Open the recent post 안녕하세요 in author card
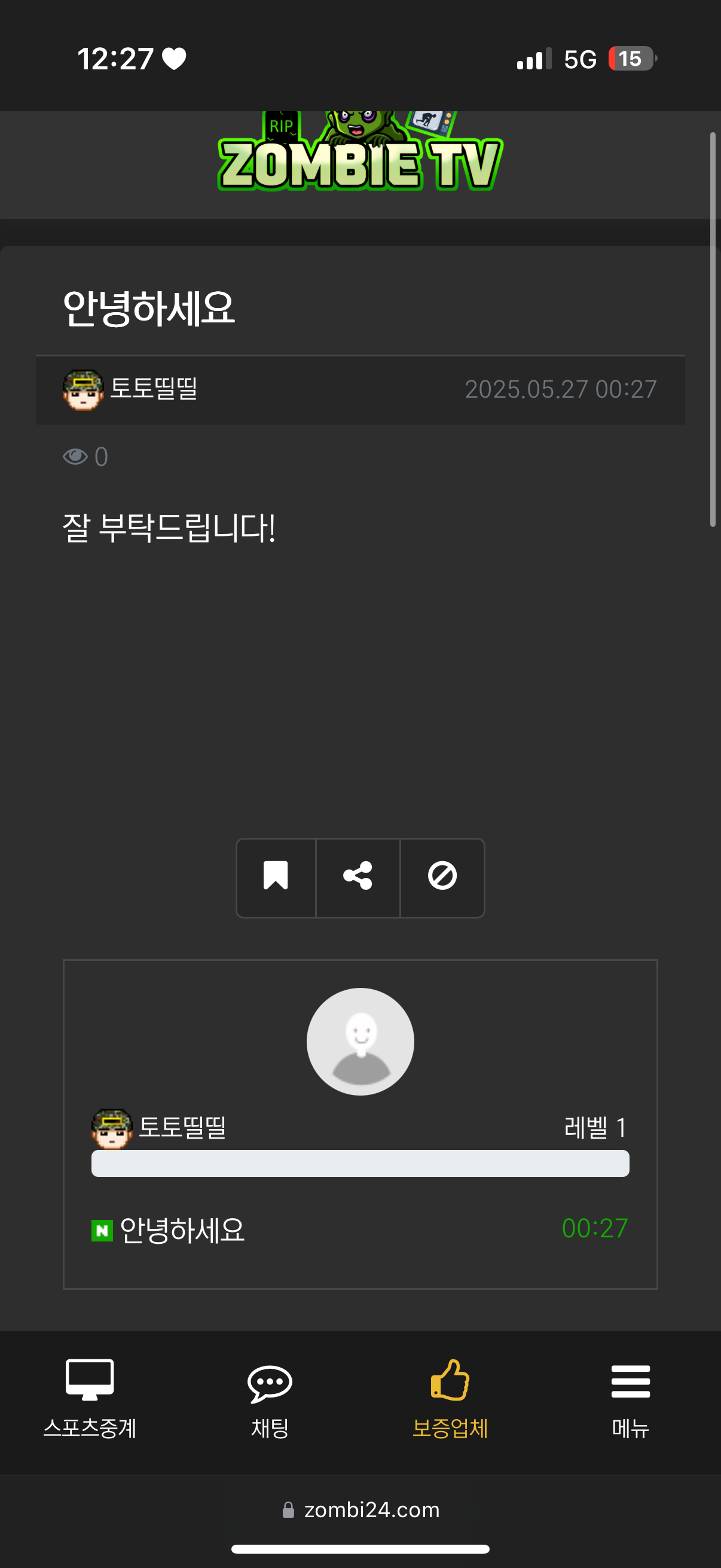This screenshot has width=721, height=1568. [182, 1231]
